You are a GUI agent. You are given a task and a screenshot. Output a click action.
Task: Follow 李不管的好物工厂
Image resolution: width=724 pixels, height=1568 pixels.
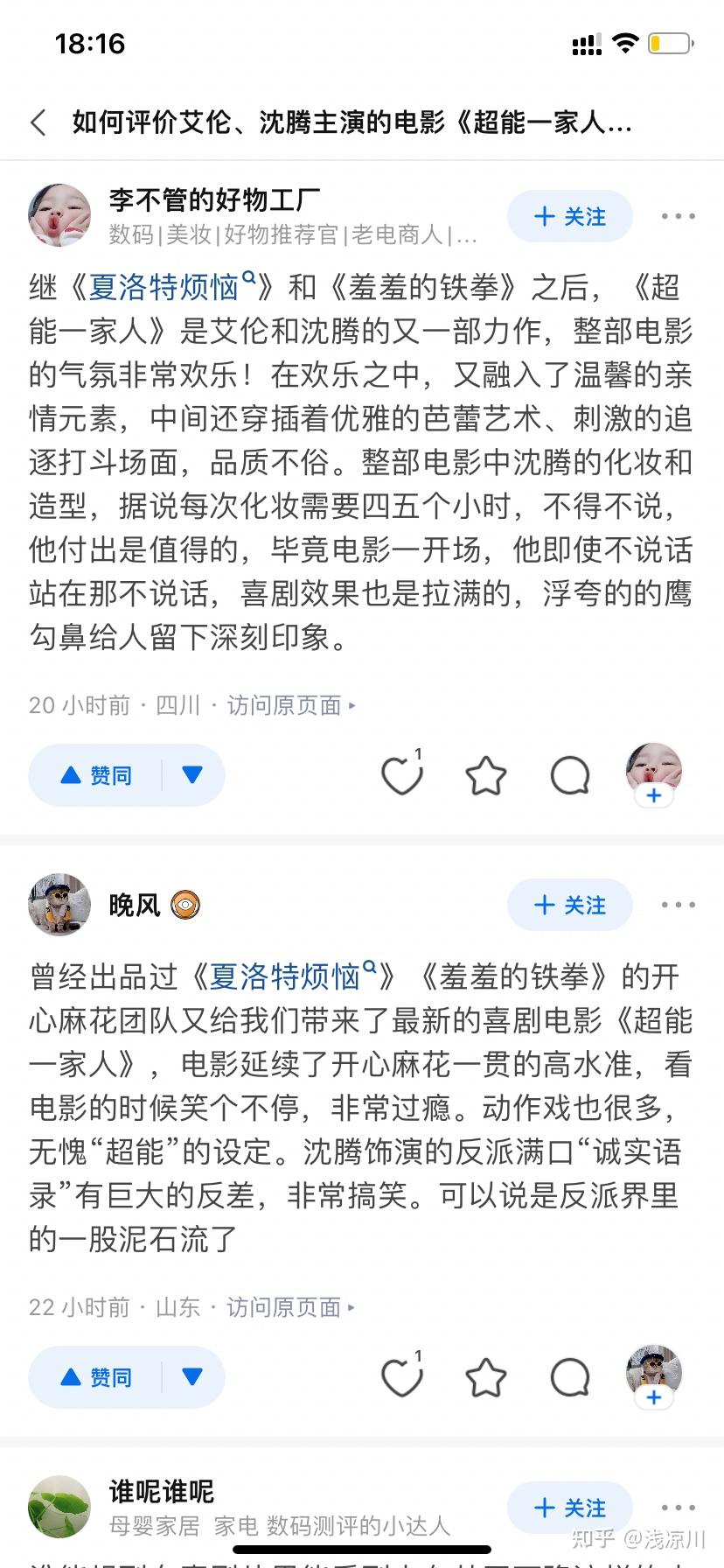(x=569, y=216)
